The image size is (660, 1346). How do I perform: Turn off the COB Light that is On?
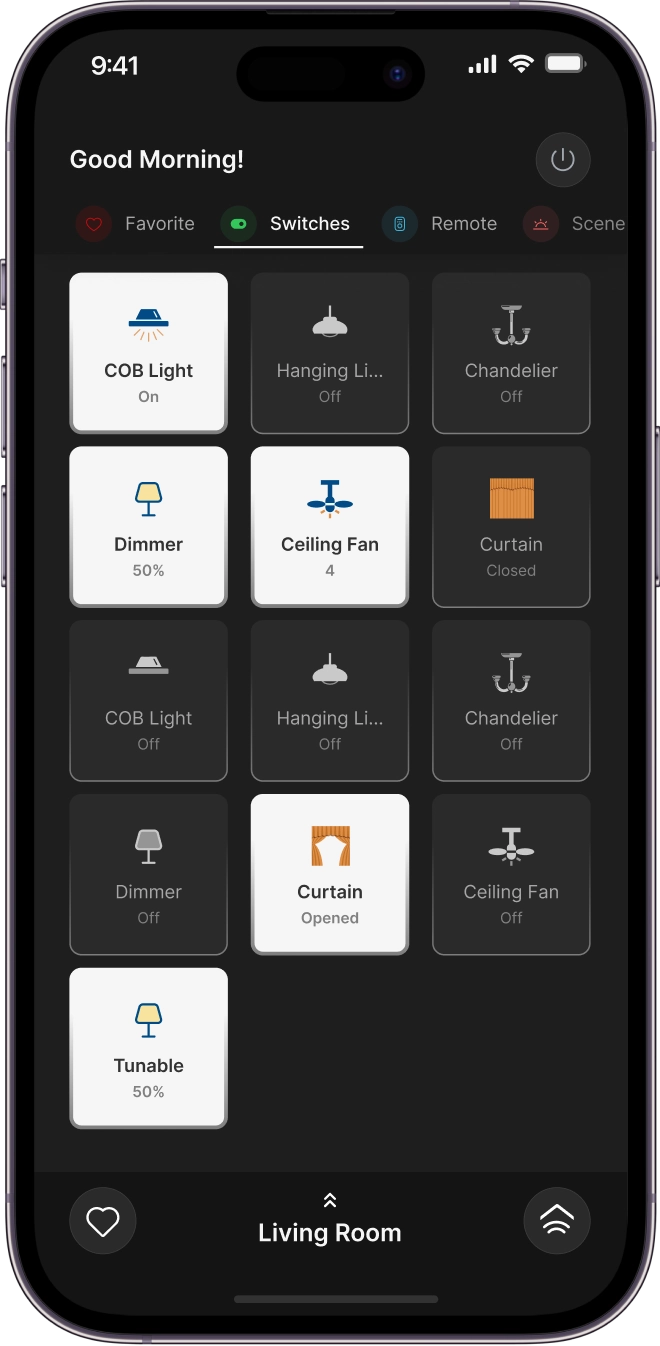pyautogui.click(x=148, y=352)
